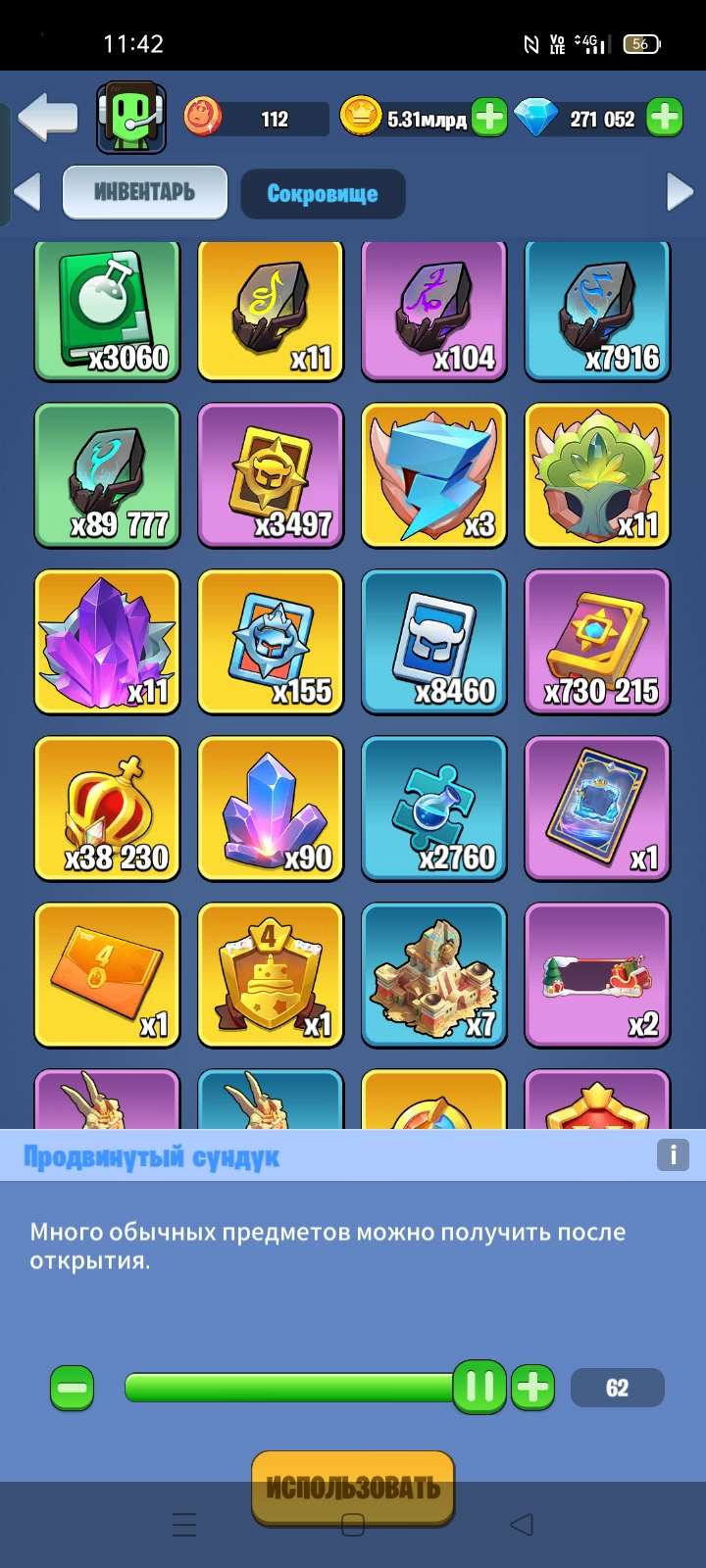Tap the golden sunburst book item x730 215
This screenshot has width=706, height=1568.
[x=597, y=642]
